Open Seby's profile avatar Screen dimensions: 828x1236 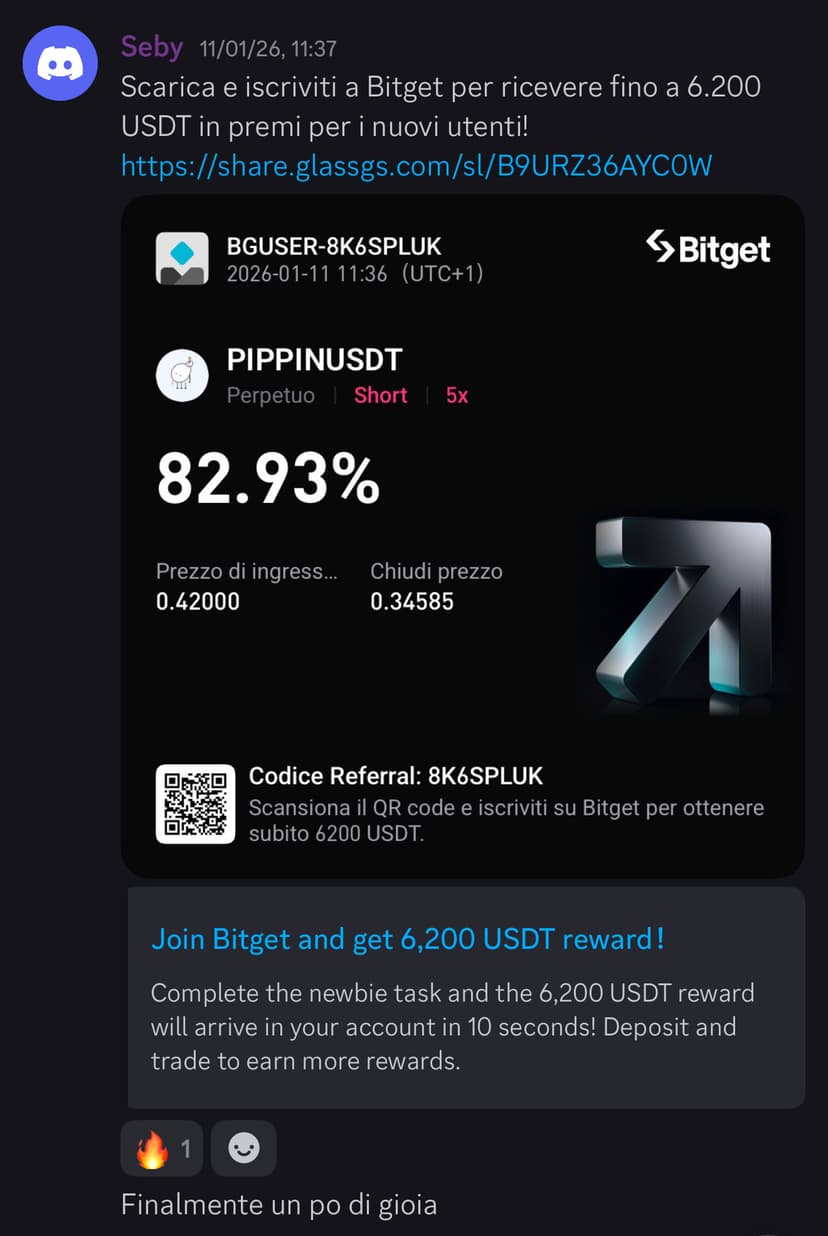(60, 64)
